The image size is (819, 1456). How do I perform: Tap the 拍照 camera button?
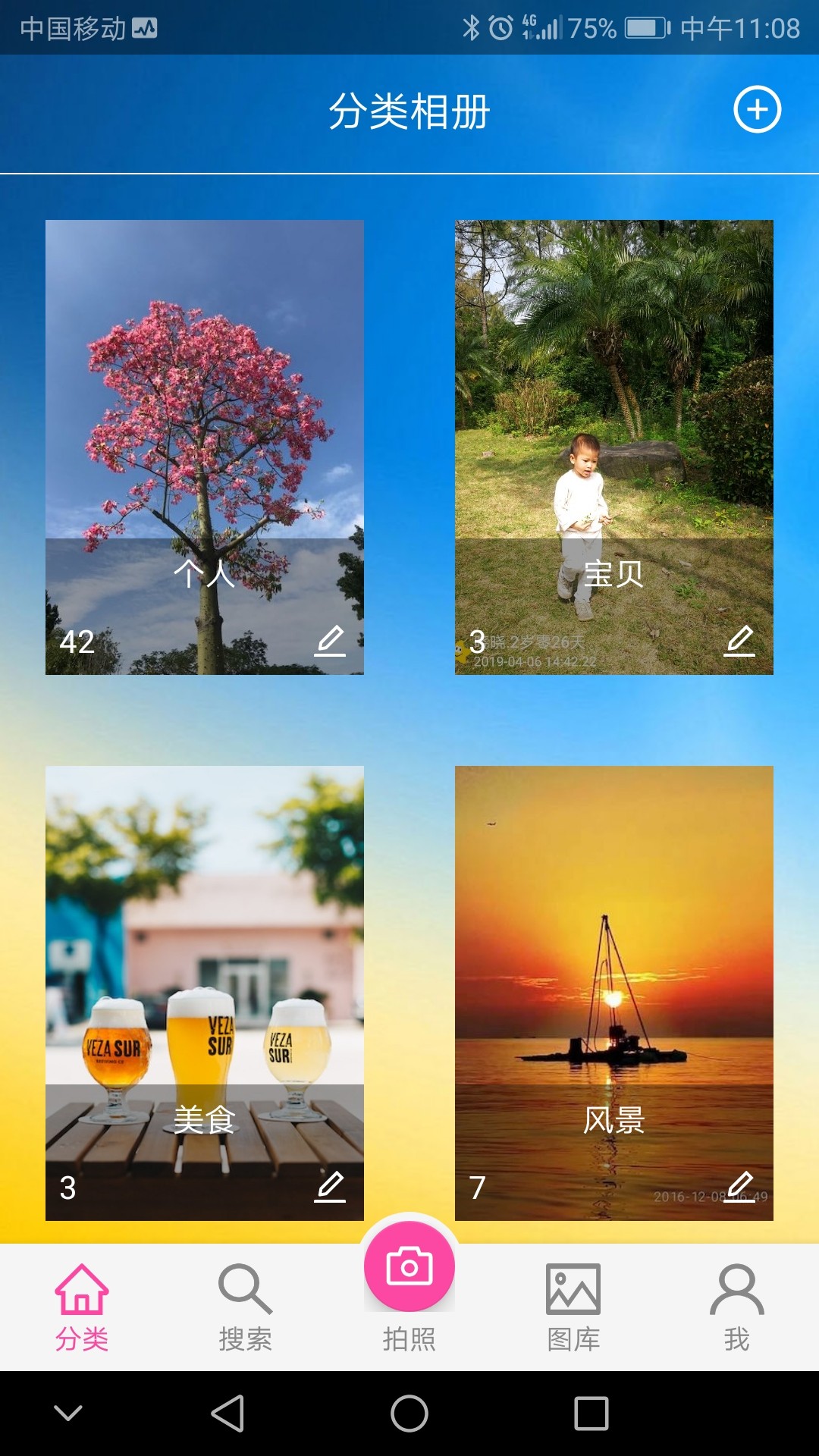(x=409, y=1268)
